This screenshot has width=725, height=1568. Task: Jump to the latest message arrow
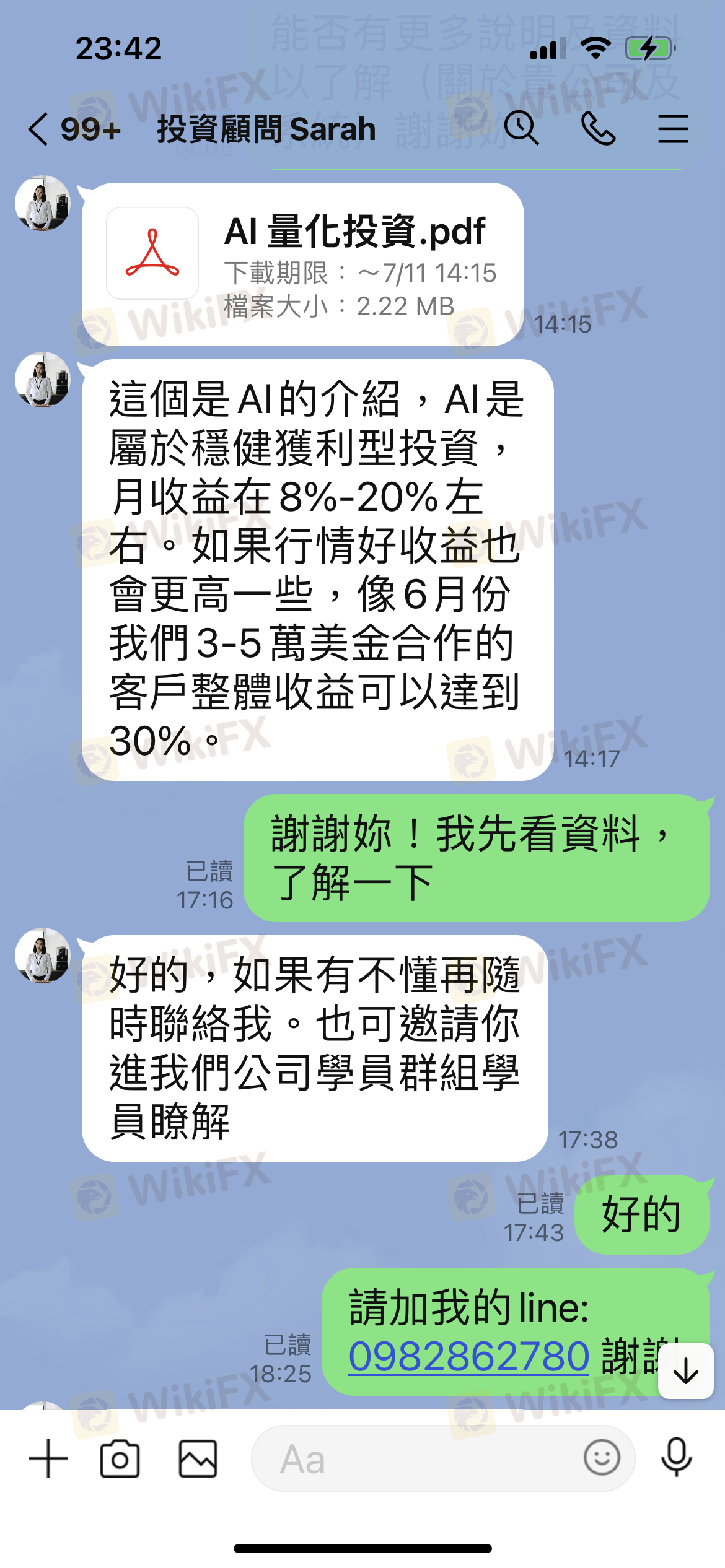click(x=686, y=1371)
